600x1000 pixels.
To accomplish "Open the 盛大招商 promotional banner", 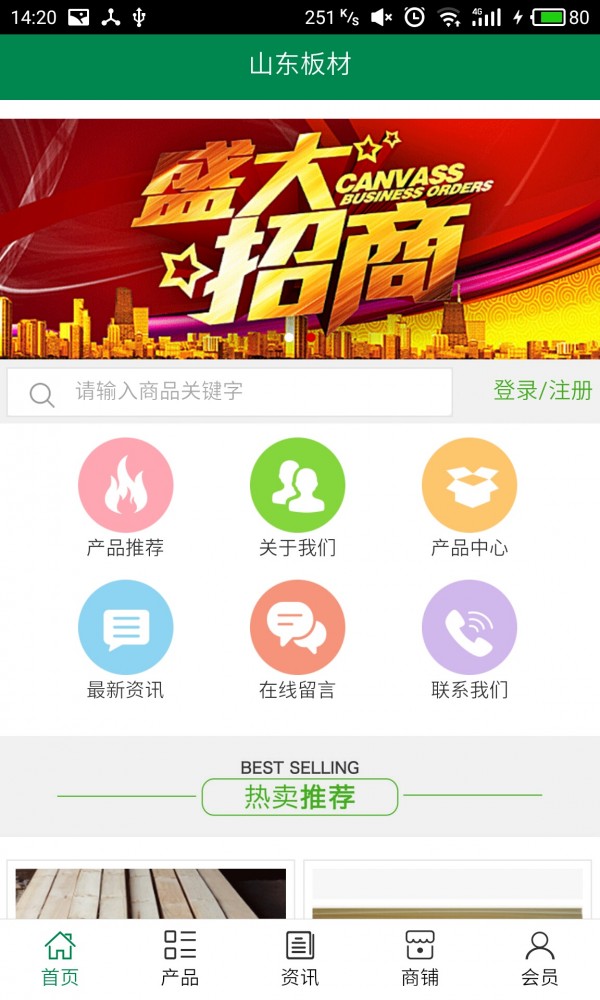I will [x=300, y=238].
